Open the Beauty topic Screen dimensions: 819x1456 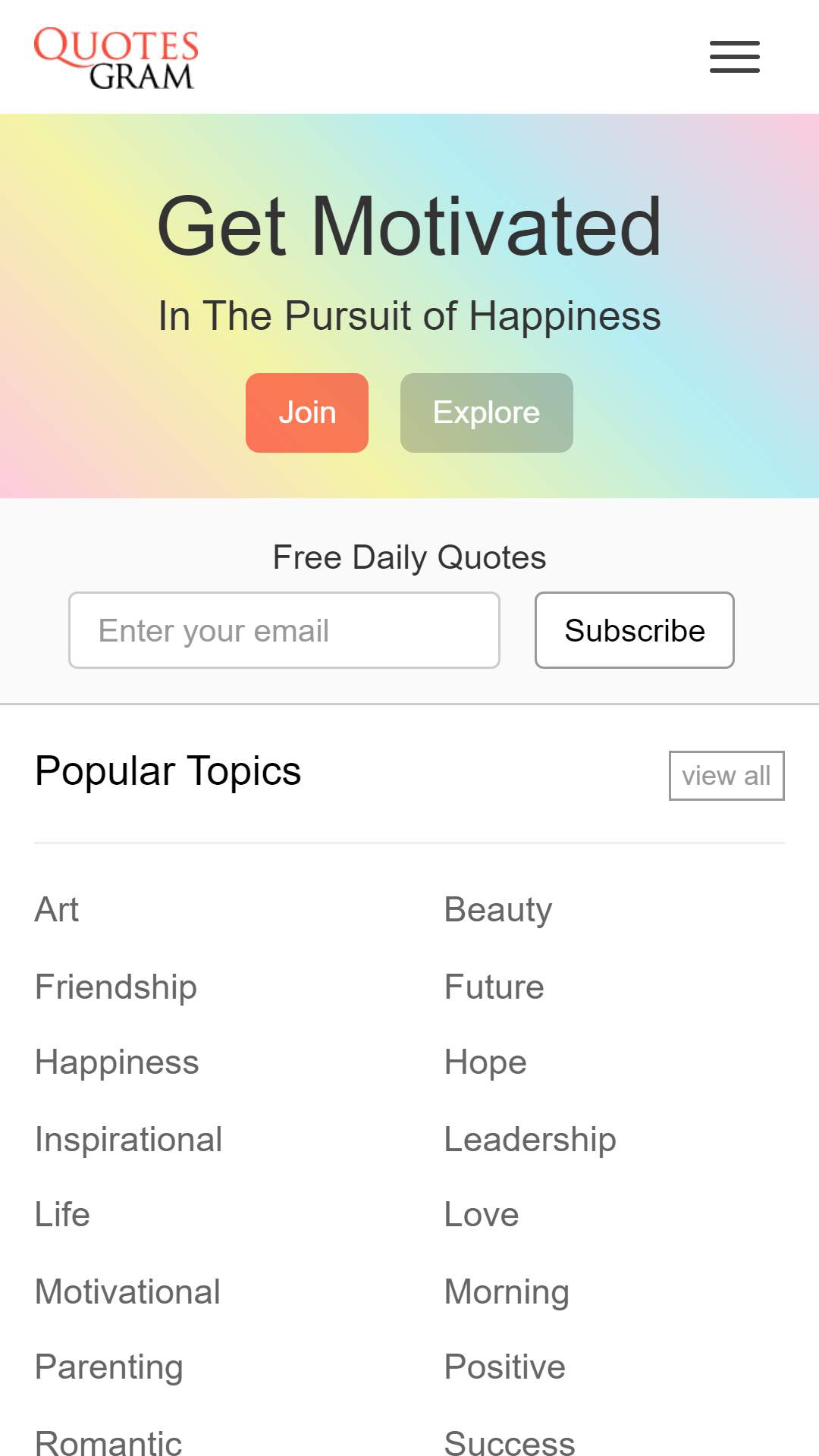click(x=498, y=910)
